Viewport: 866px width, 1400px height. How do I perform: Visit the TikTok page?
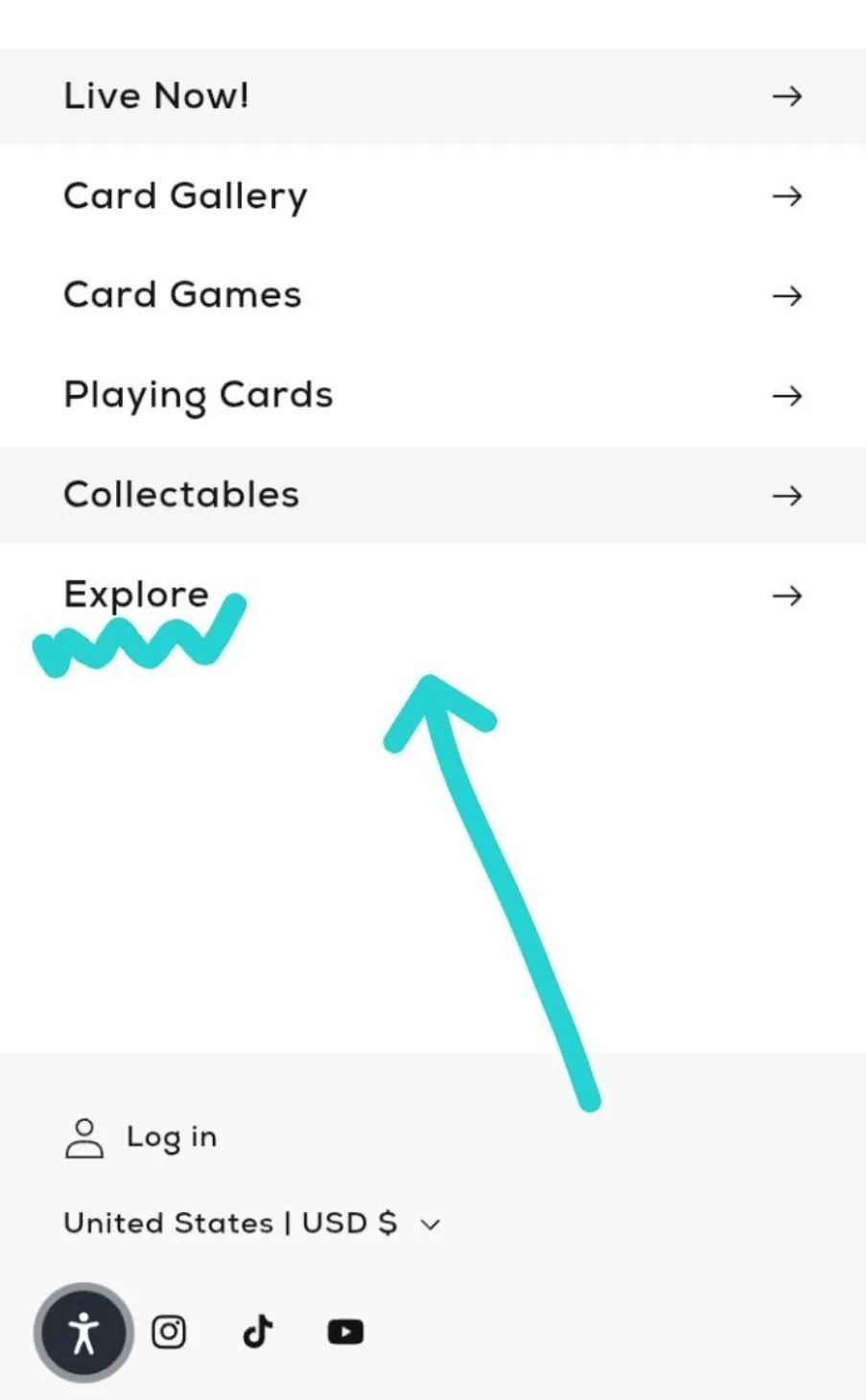coord(257,1332)
